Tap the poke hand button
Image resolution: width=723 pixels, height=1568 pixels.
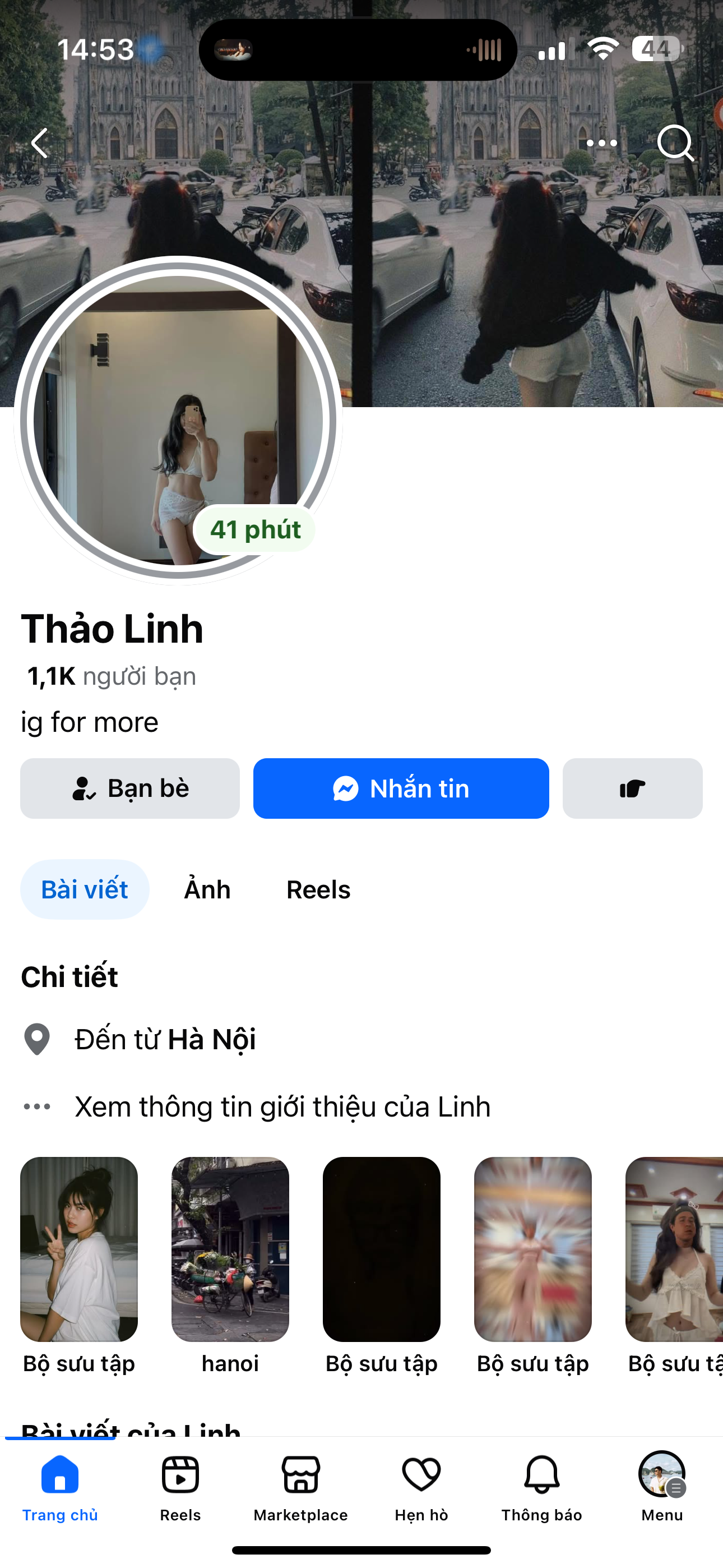coord(632,788)
